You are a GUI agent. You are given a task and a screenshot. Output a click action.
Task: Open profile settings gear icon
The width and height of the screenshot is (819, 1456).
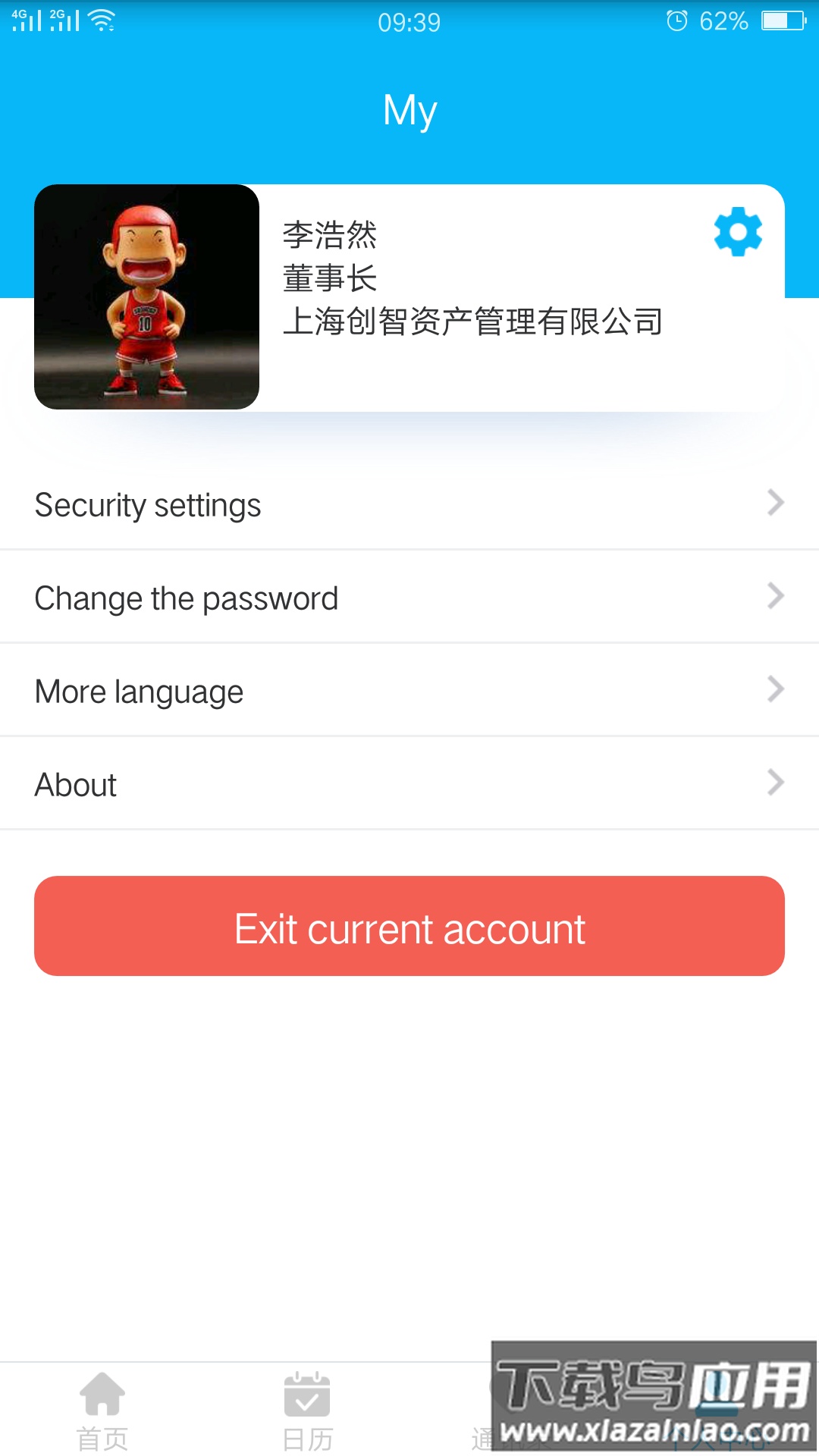tap(738, 231)
